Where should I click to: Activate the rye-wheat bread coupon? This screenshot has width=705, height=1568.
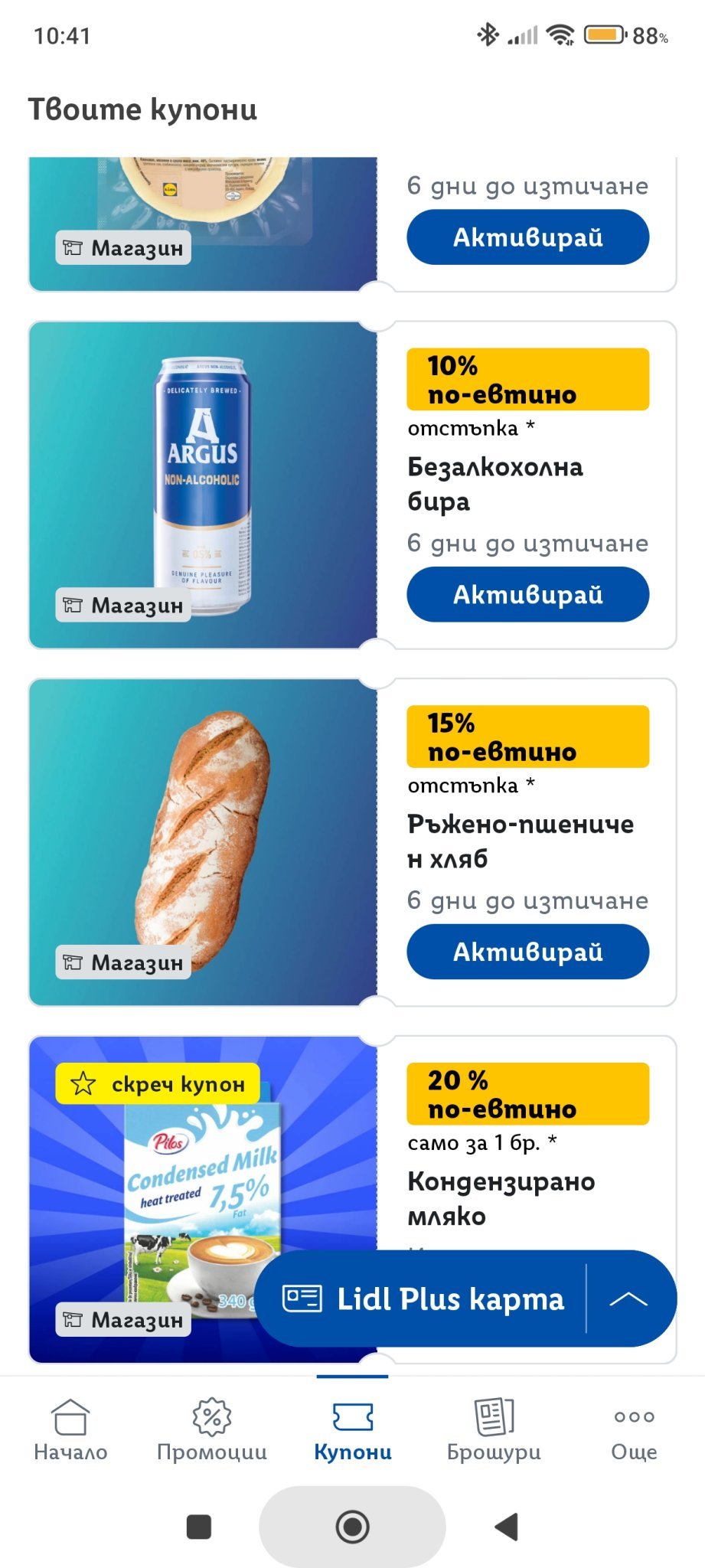(527, 952)
